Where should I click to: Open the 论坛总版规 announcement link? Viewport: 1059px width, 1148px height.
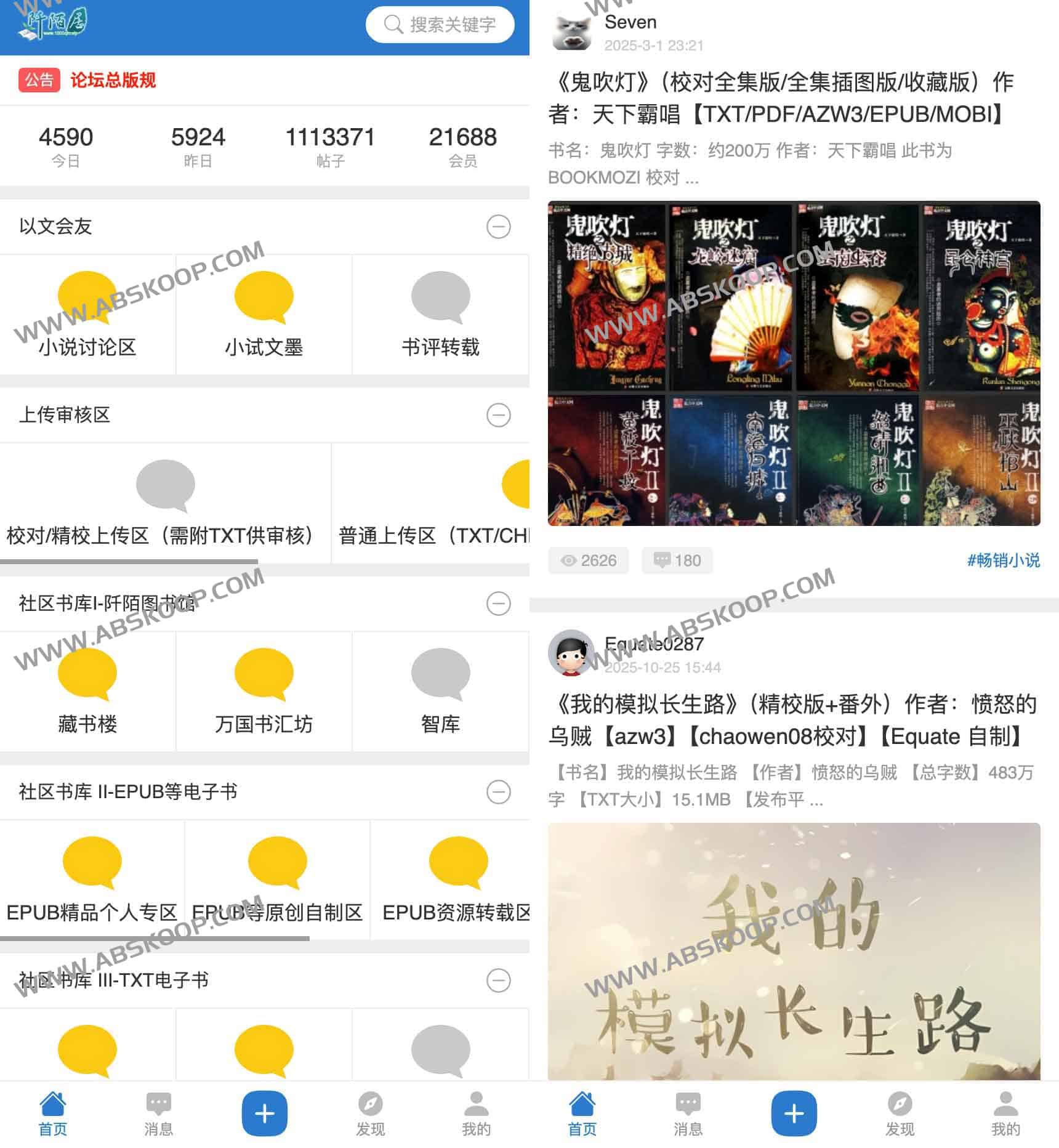click(x=113, y=80)
